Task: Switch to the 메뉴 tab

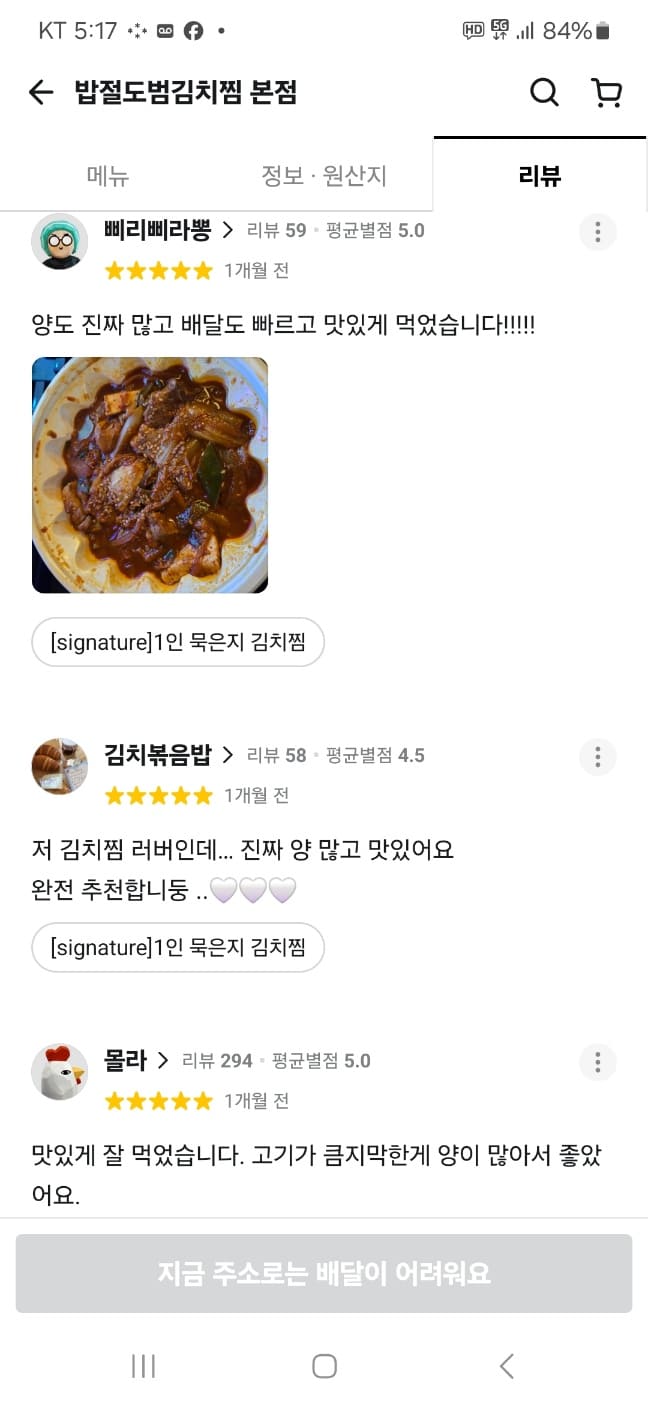Action: coord(108,176)
